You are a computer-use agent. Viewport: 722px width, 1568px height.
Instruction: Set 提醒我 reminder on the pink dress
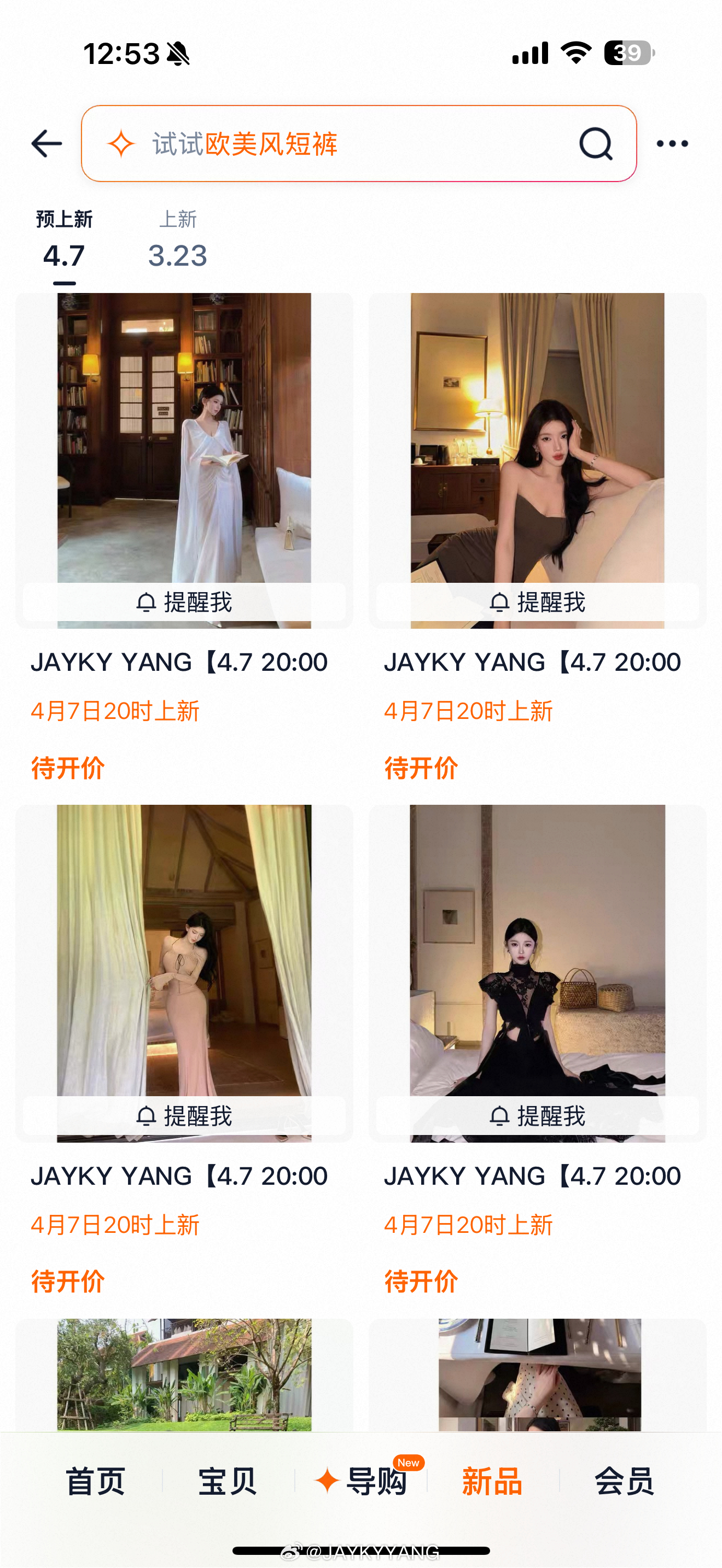tap(184, 1116)
